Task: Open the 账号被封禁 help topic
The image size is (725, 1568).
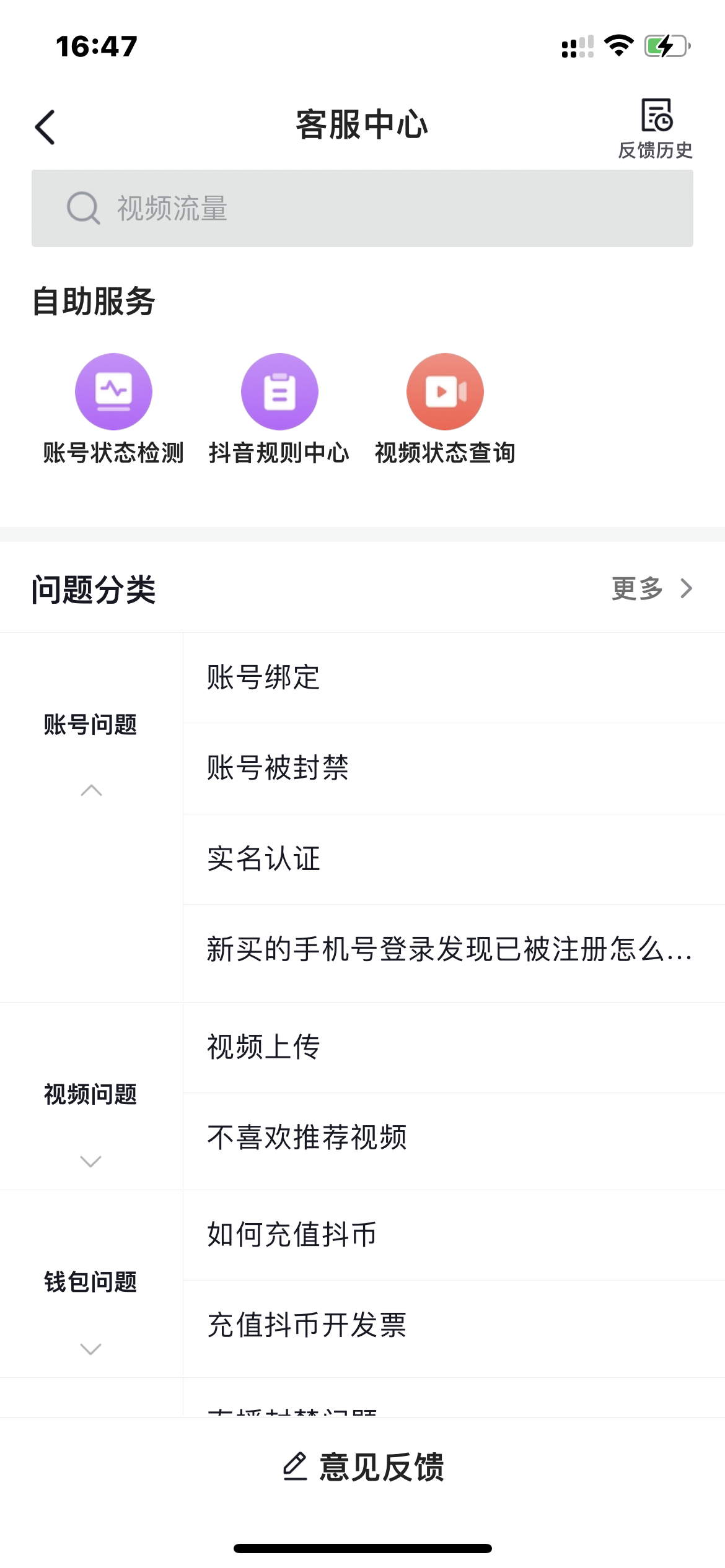Action: [278, 769]
